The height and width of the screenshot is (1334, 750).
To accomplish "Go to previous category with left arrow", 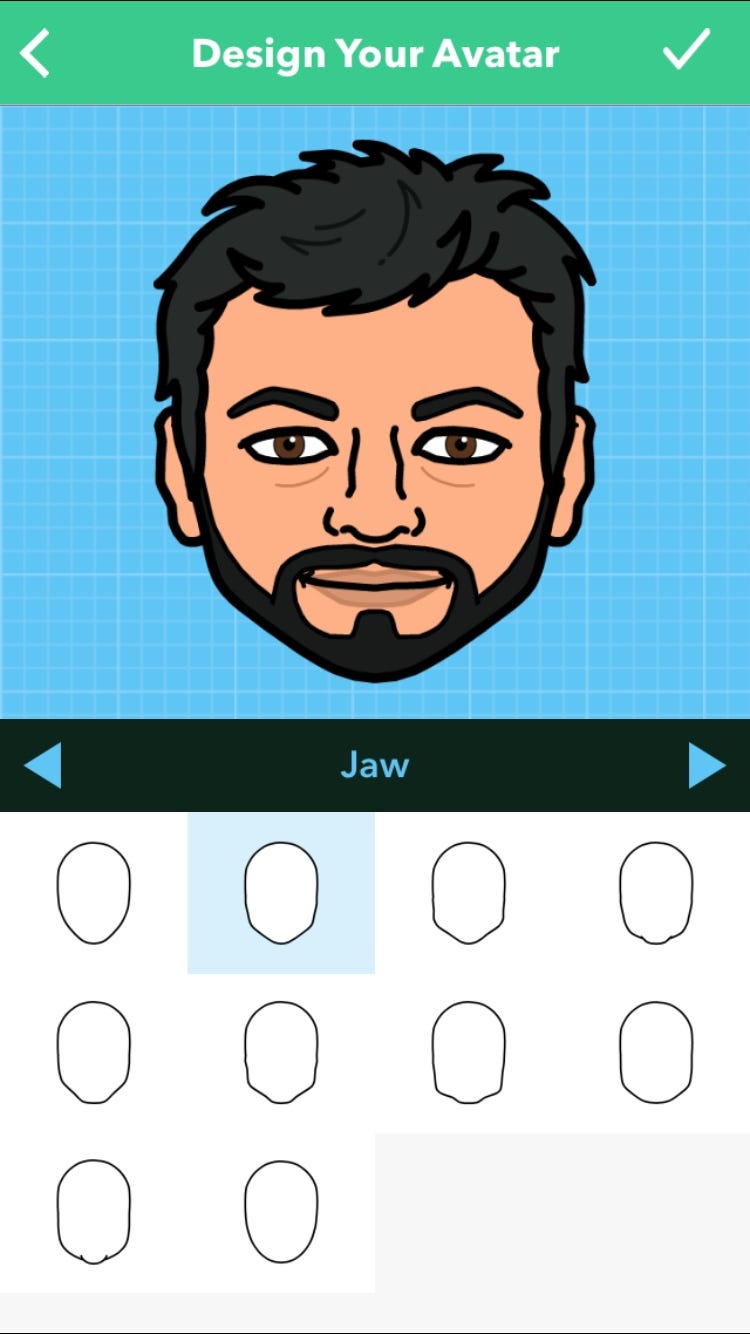I will [x=42, y=765].
